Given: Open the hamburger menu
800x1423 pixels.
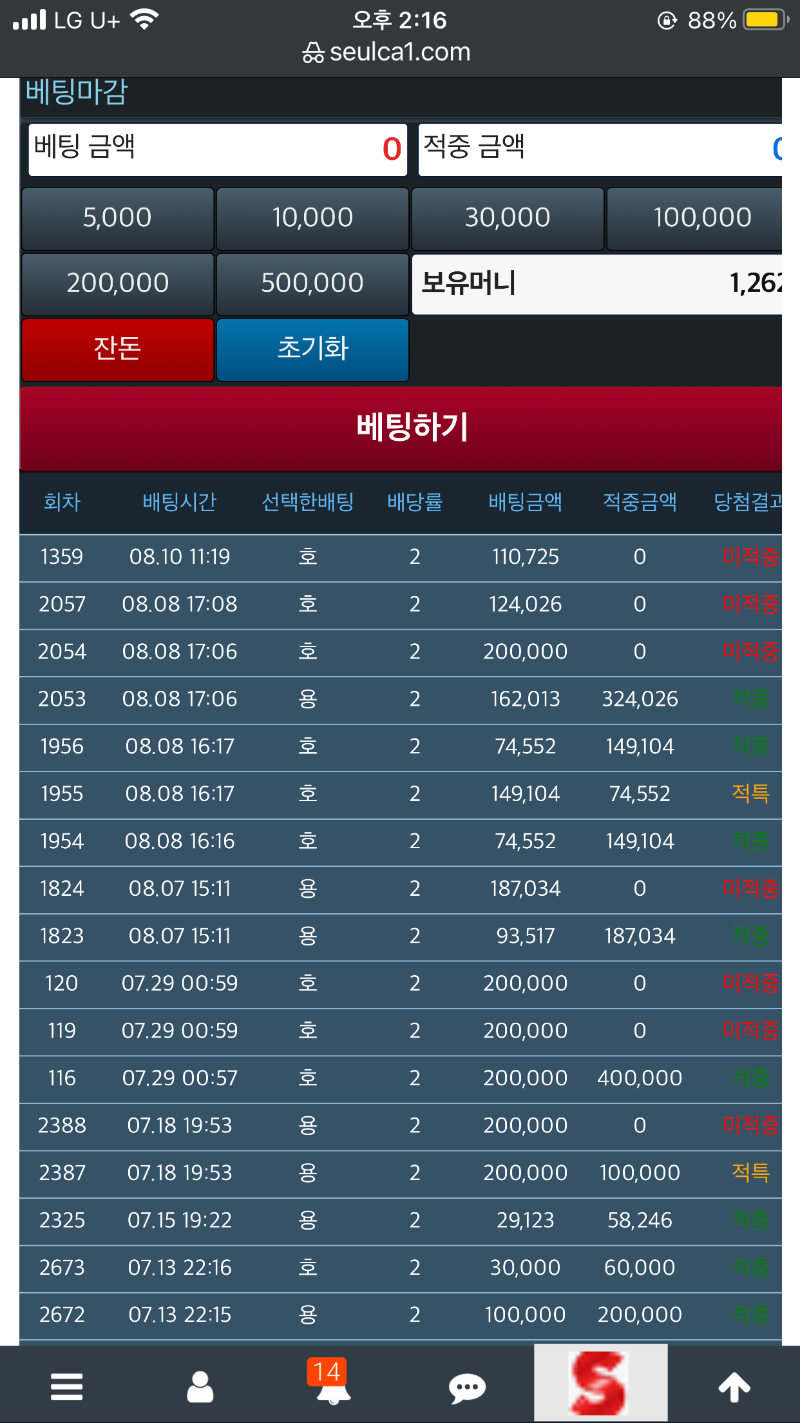Looking at the screenshot, I should [67, 1386].
